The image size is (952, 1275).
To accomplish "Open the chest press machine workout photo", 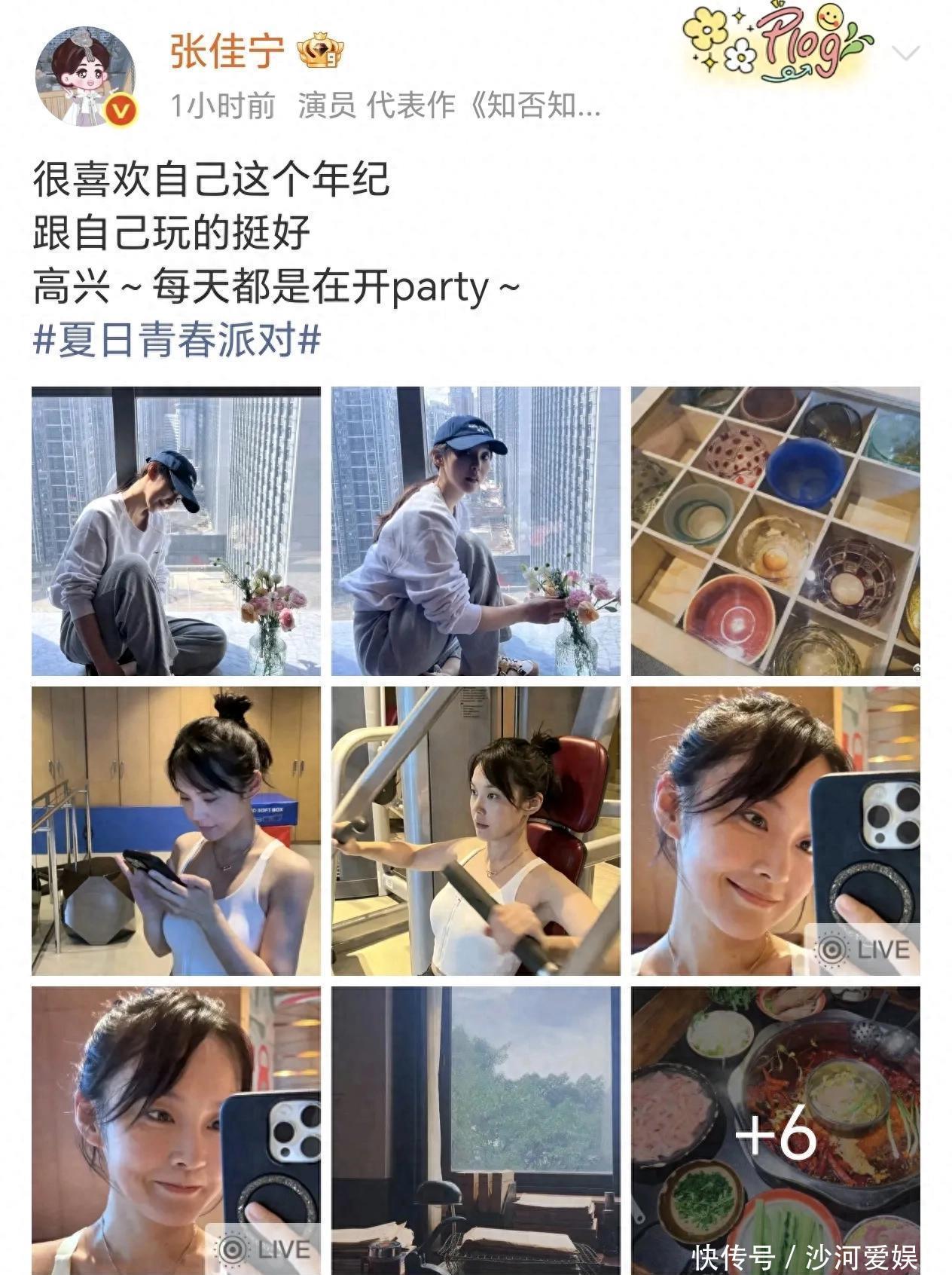I will click(x=476, y=831).
